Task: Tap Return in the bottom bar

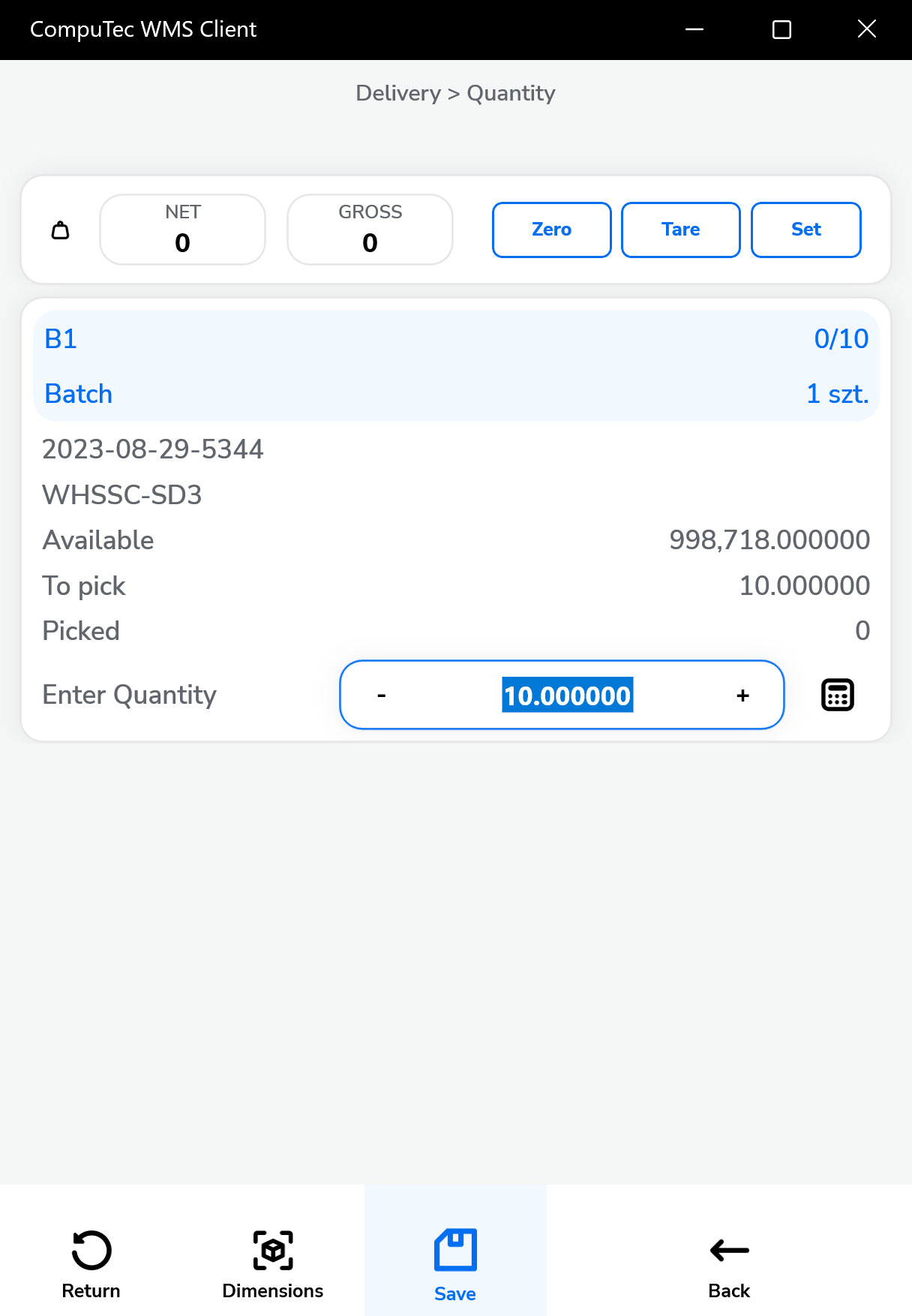Action: [91, 1263]
